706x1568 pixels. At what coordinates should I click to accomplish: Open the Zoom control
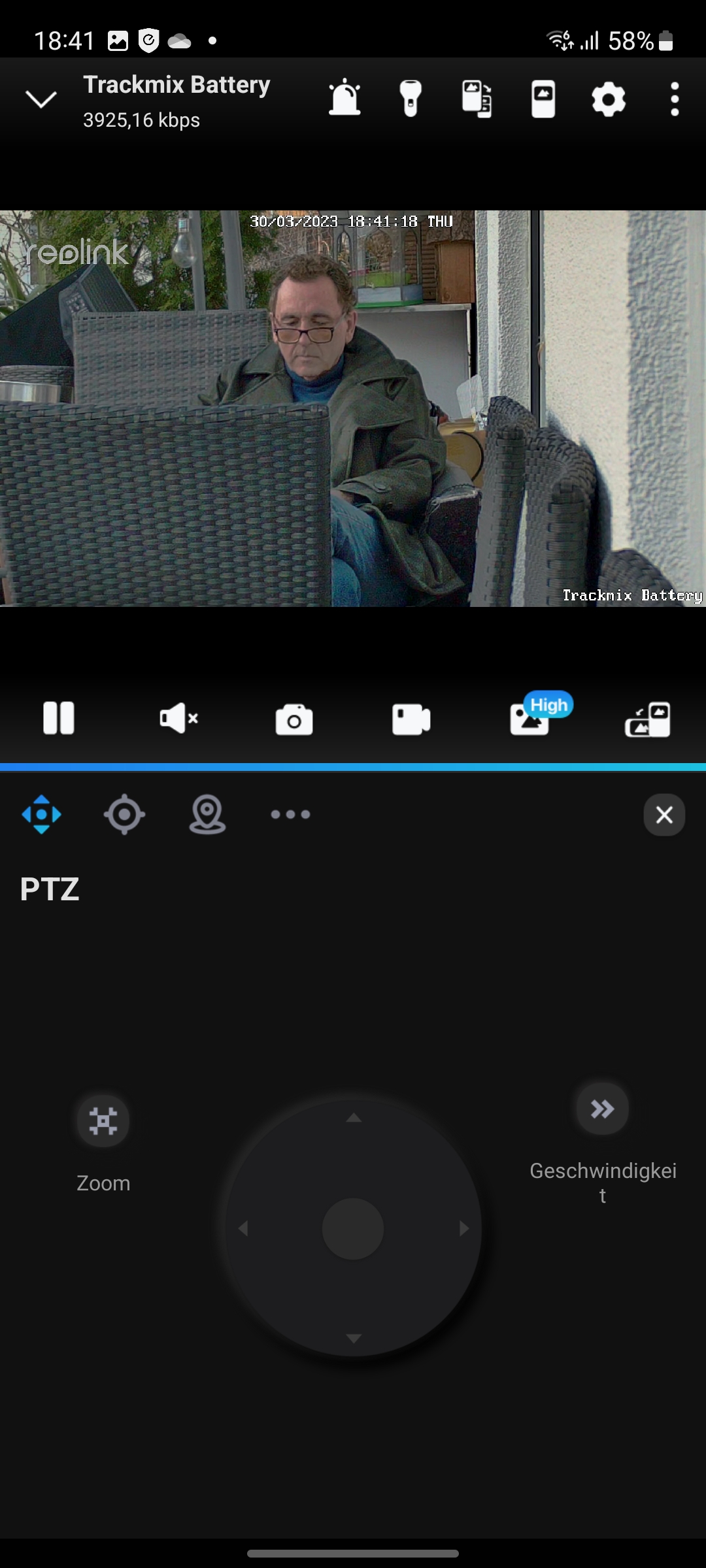pyautogui.click(x=103, y=1121)
